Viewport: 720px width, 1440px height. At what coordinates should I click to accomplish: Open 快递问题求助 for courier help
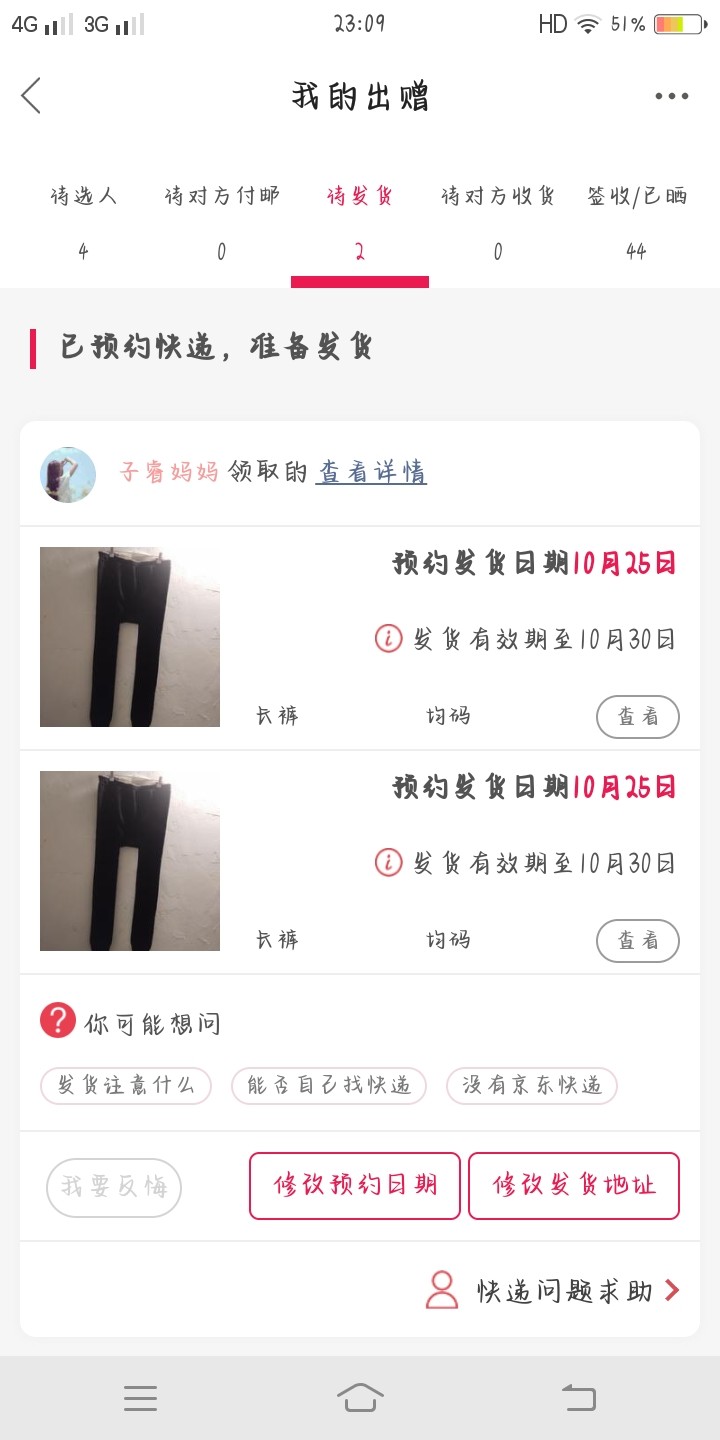coord(555,1291)
